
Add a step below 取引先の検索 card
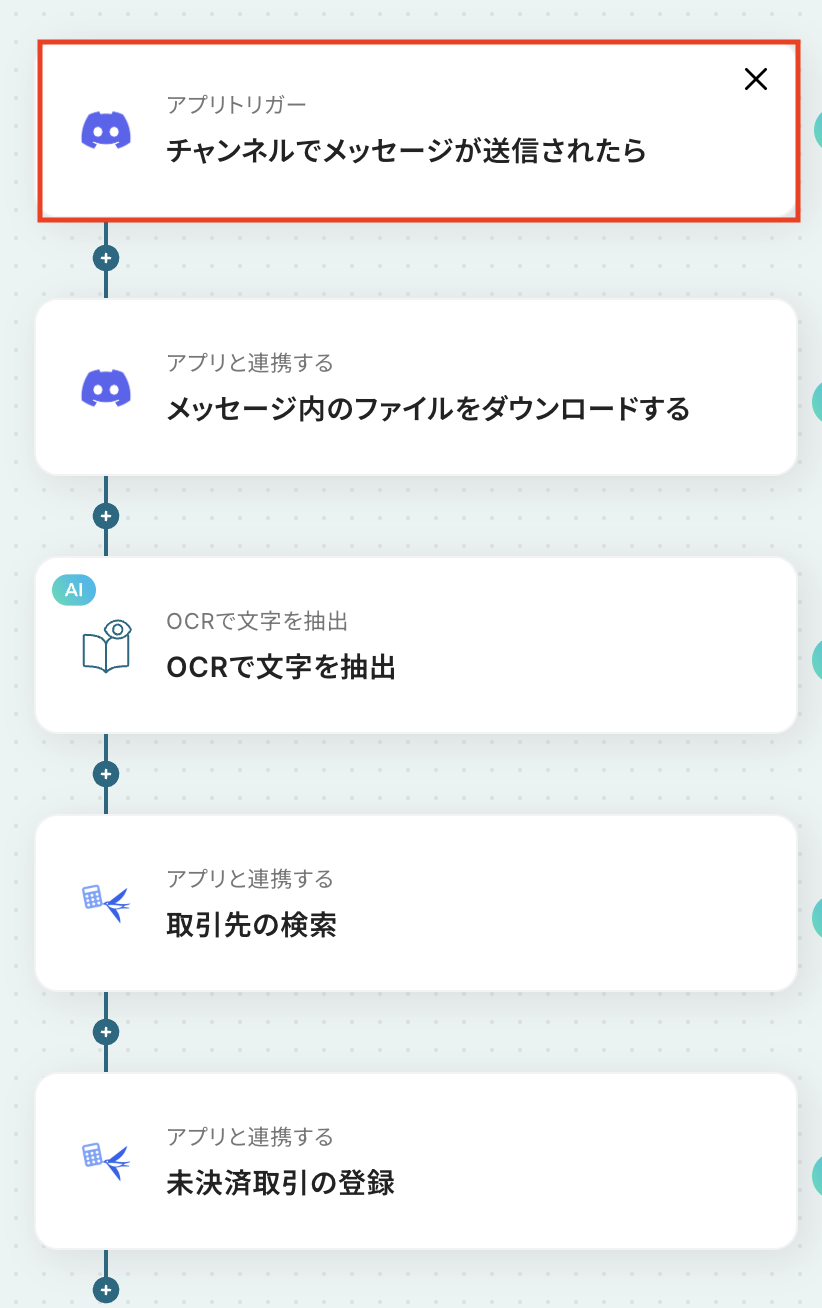(106, 1032)
